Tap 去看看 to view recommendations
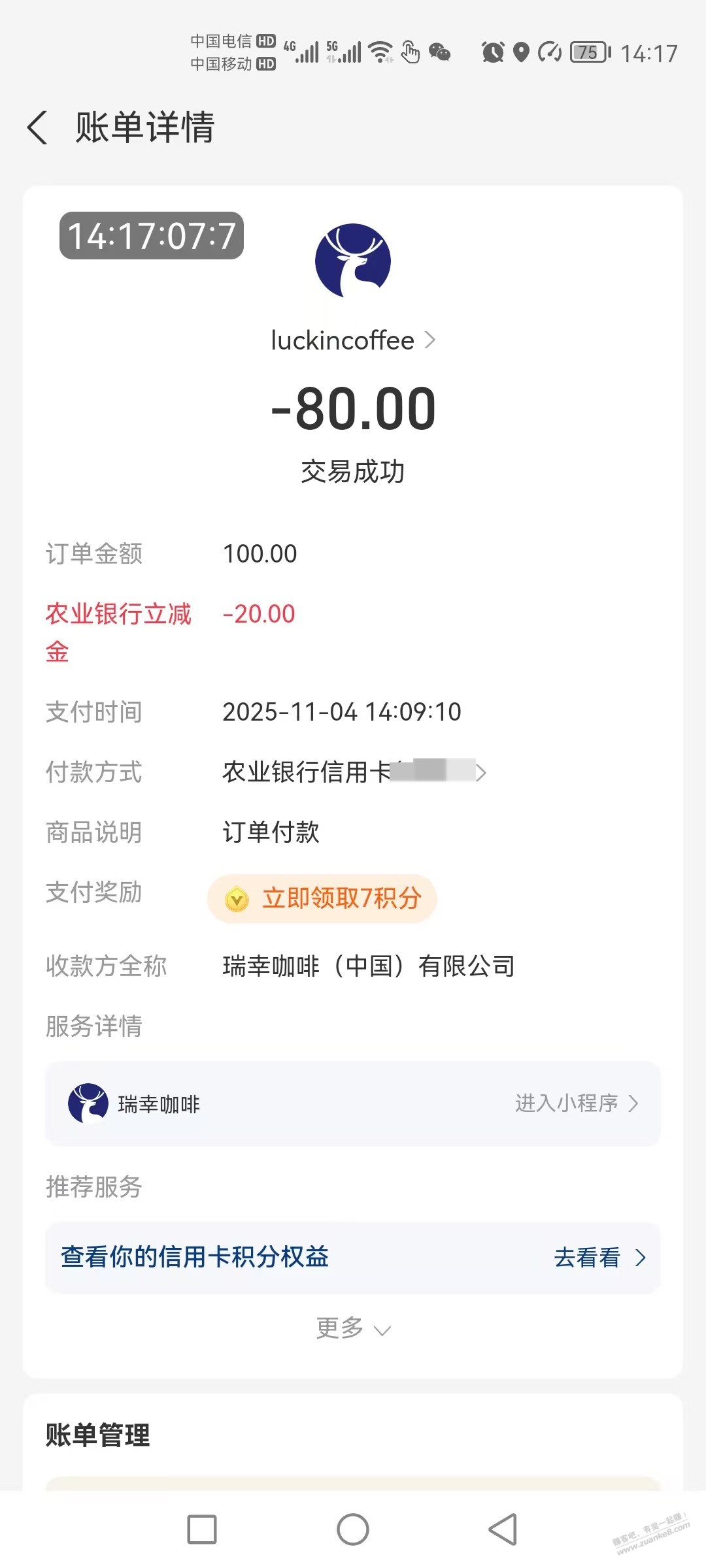706x1568 pixels. [x=586, y=1258]
